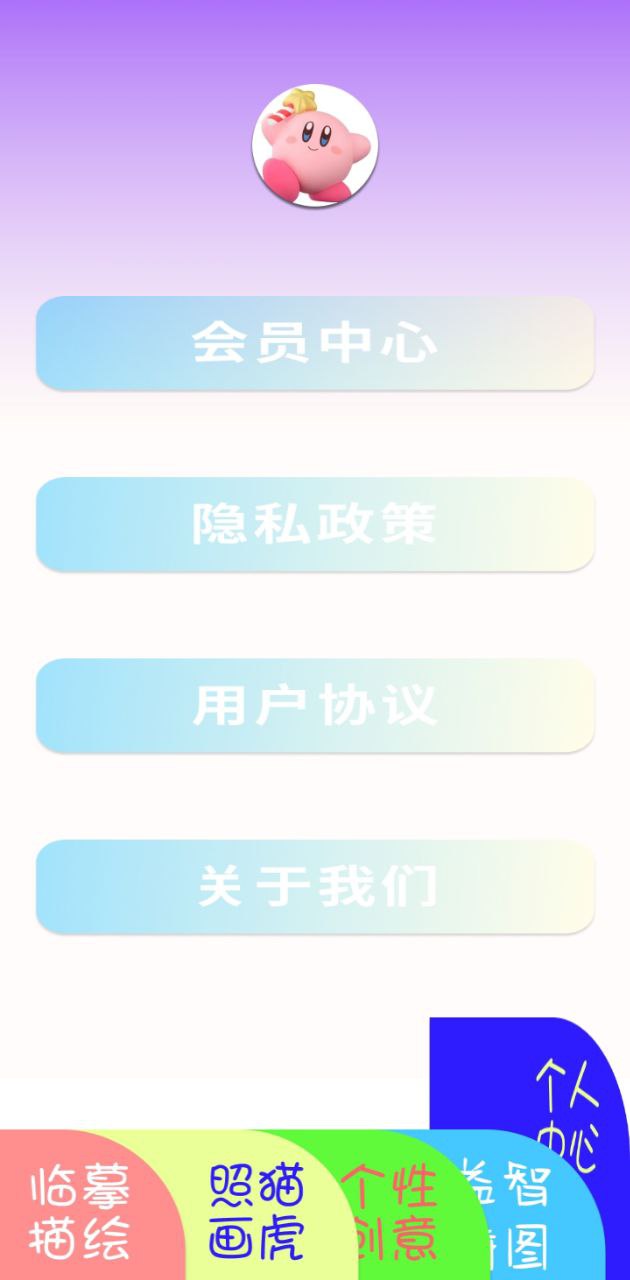This screenshot has height=1280, width=630.
Task: Open 会员中心 member center
Action: point(315,343)
